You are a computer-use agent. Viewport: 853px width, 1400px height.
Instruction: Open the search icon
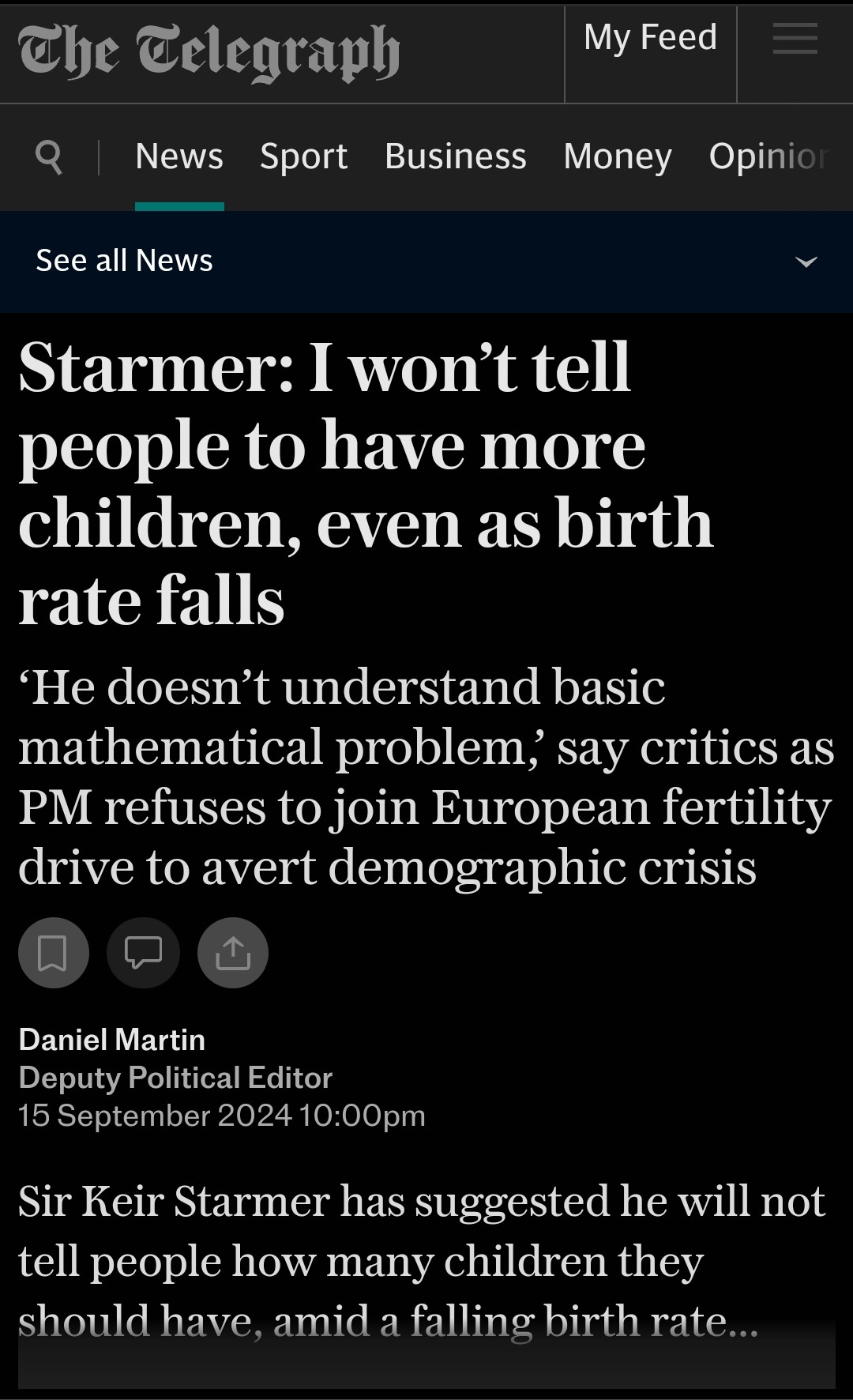[50, 156]
